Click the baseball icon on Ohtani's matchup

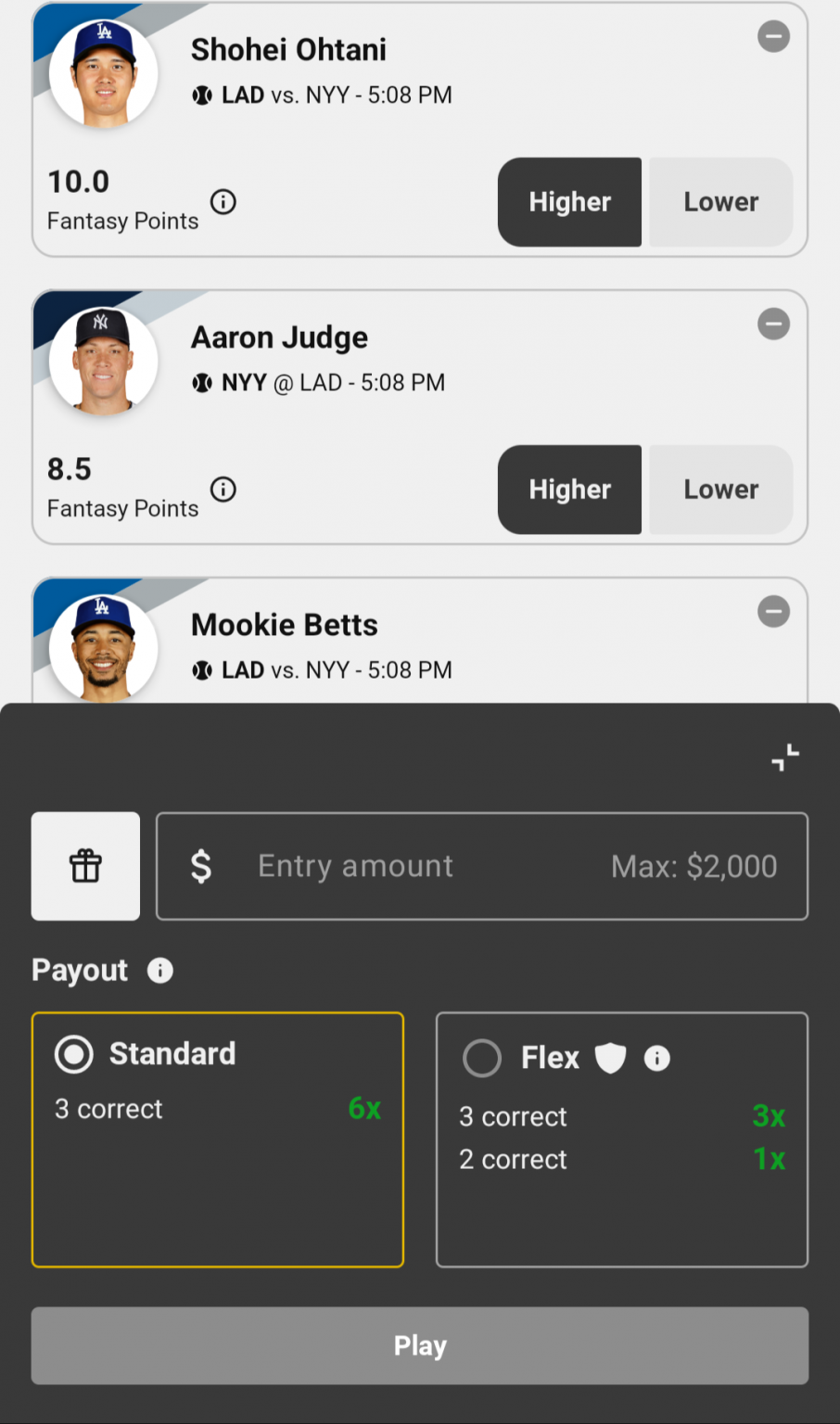[x=203, y=95]
